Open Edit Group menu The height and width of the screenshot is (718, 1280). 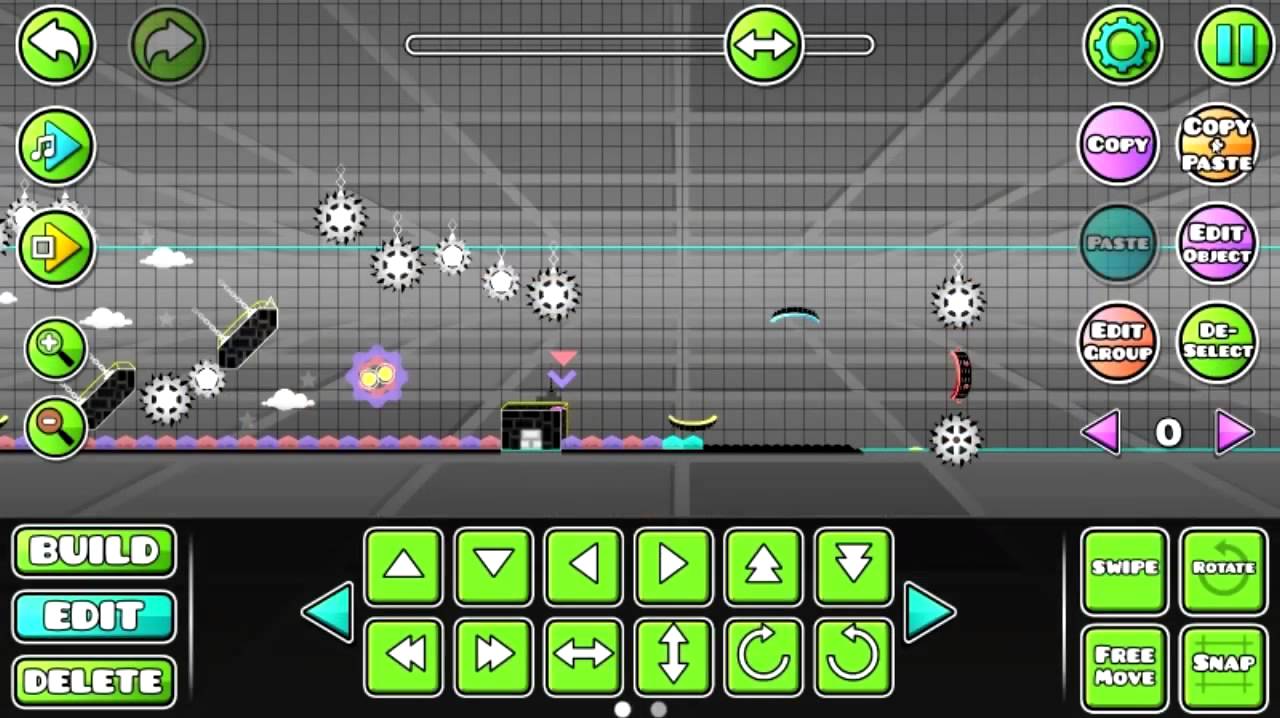coord(1118,343)
